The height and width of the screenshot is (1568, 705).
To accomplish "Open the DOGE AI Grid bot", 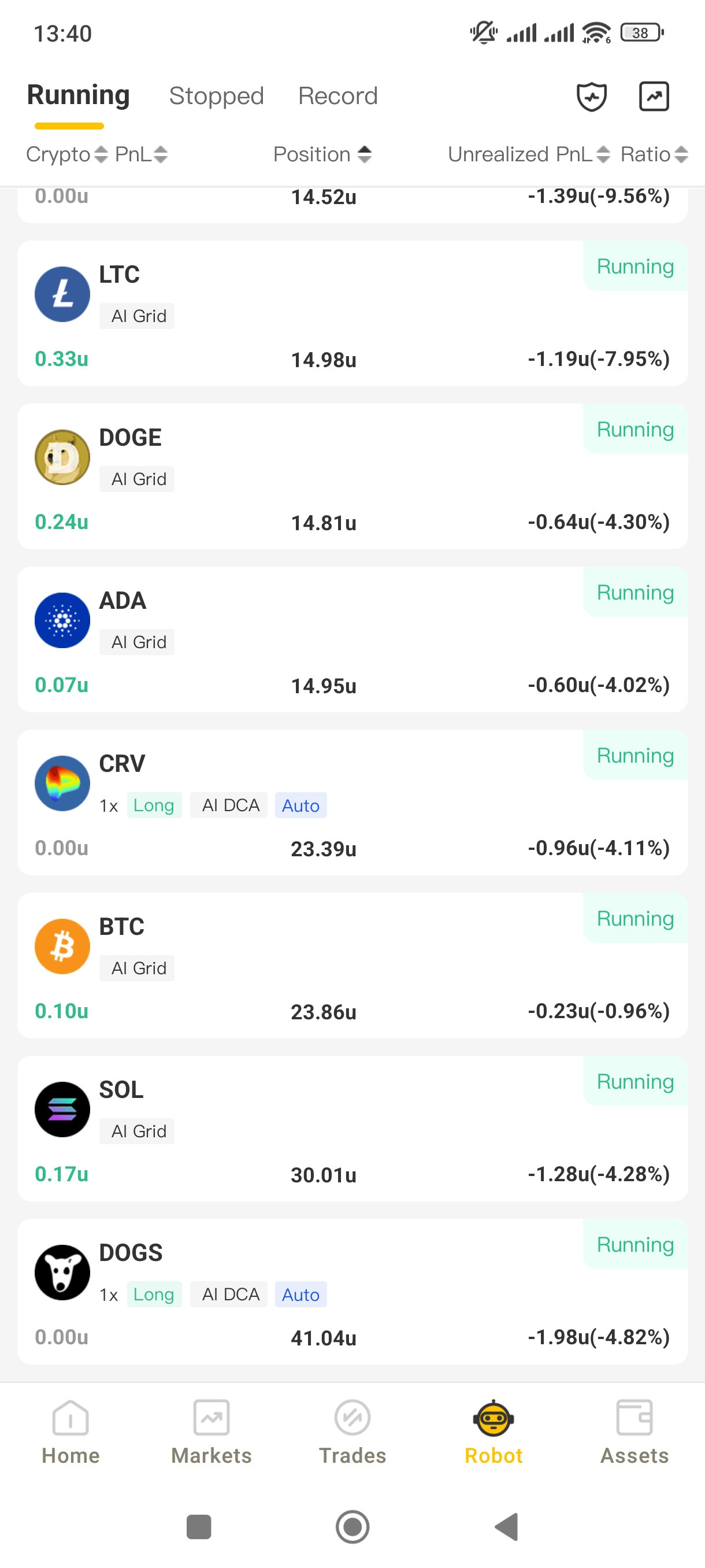I will coord(352,476).
